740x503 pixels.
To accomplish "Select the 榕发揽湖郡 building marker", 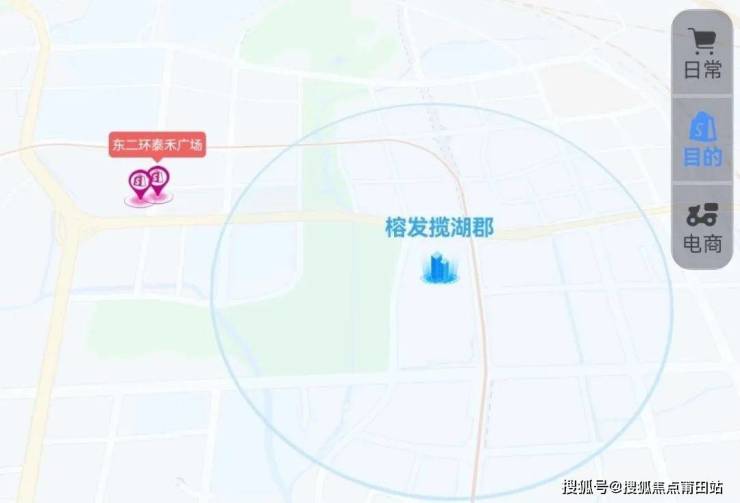I will click(438, 267).
